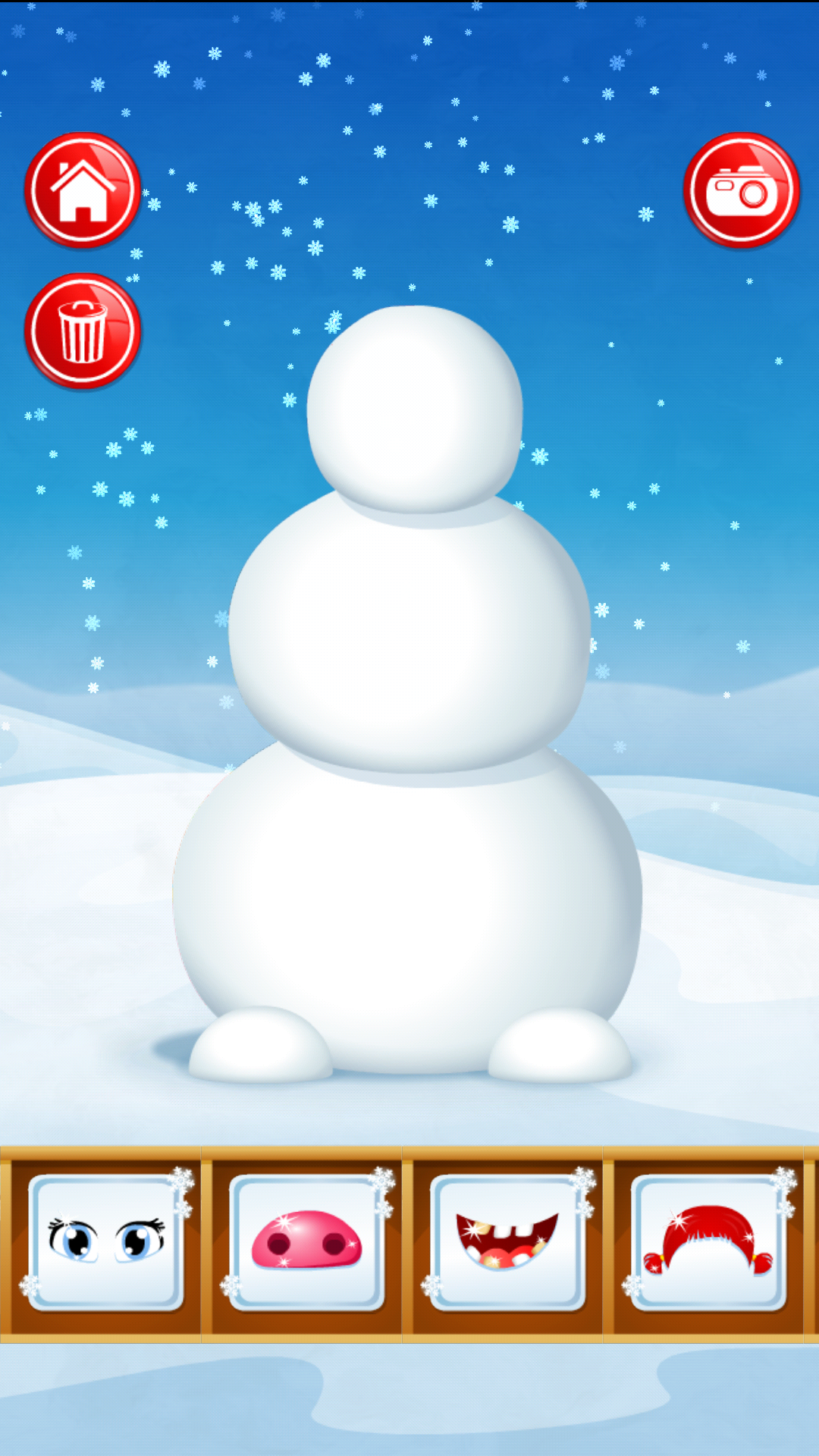Viewport: 819px width, 1456px height.
Task: Pick the mouth category tile
Action: coord(507,1242)
